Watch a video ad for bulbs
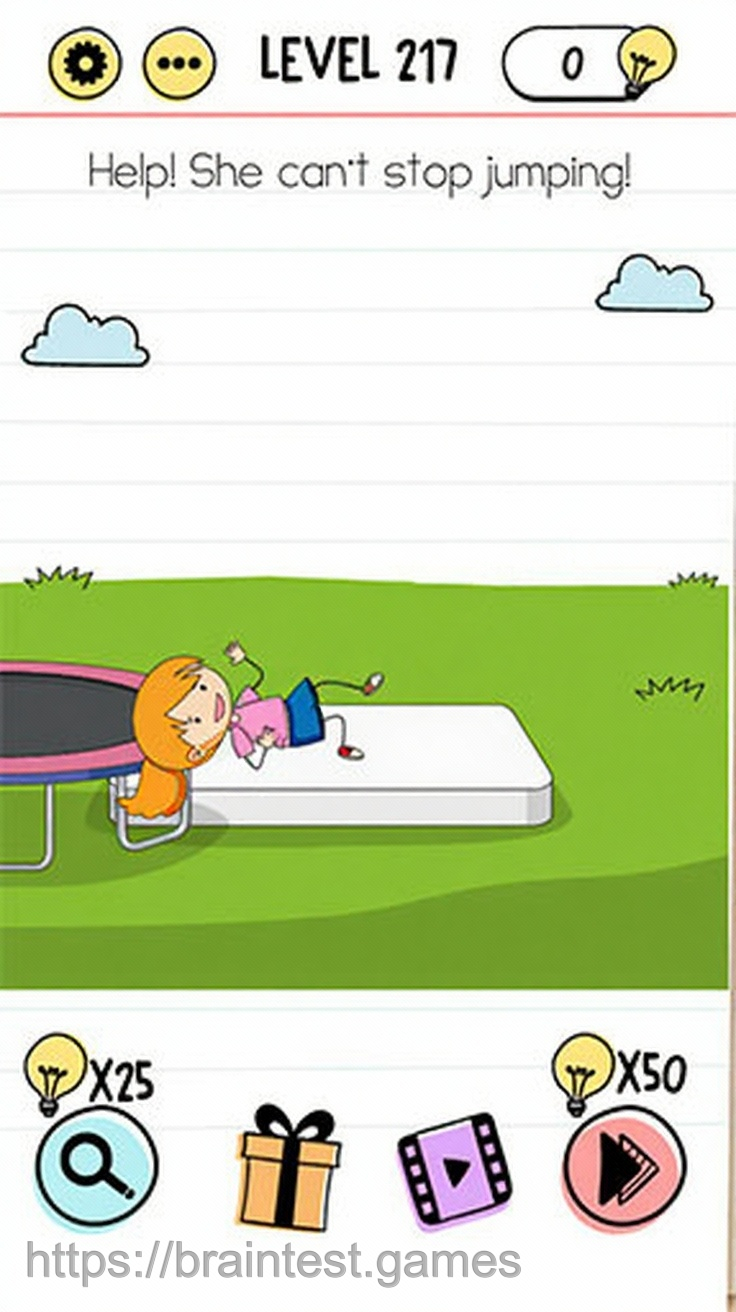The width and height of the screenshot is (736, 1312). click(x=455, y=1169)
